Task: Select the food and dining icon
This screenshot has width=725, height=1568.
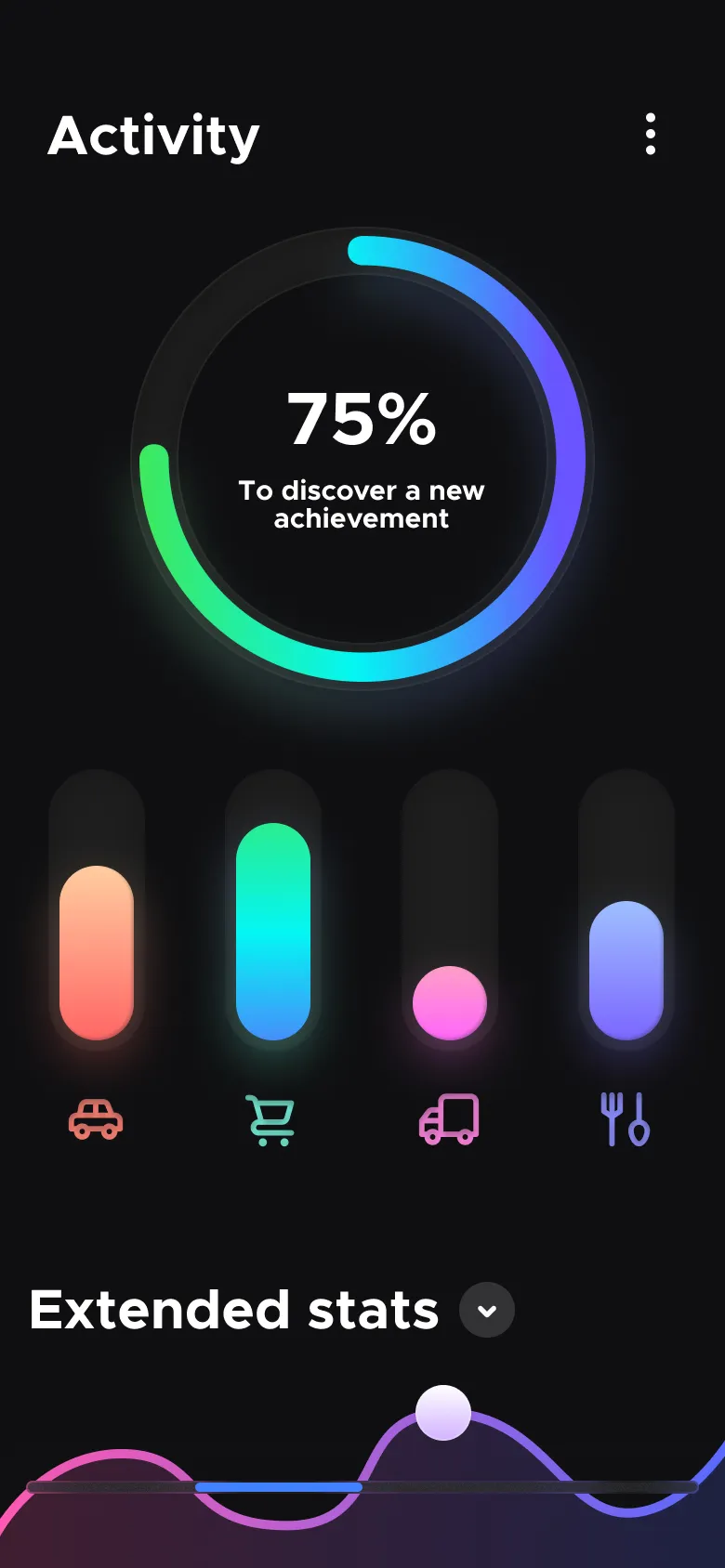Action: pos(625,1119)
